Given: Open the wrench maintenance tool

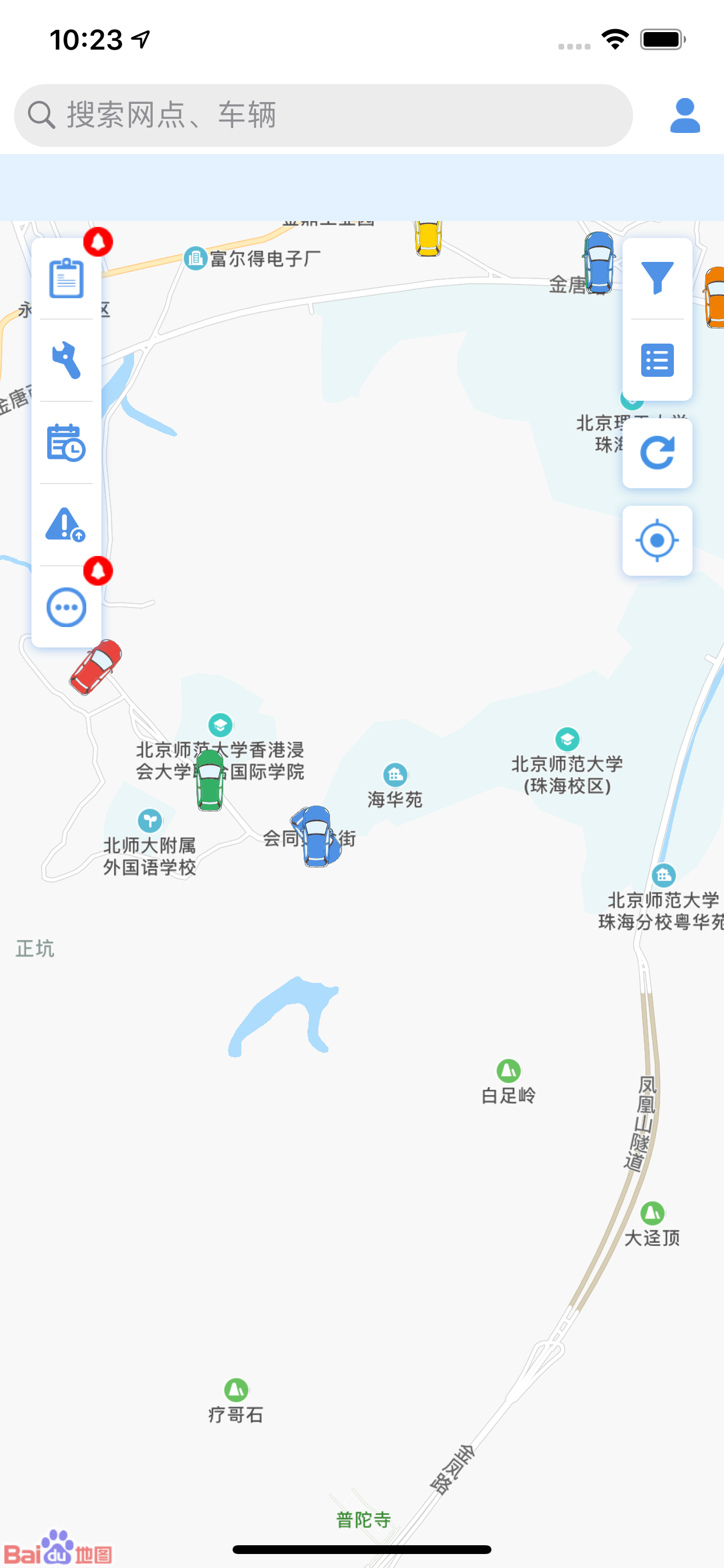Looking at the screenshot, I should (x=66, y=360).
